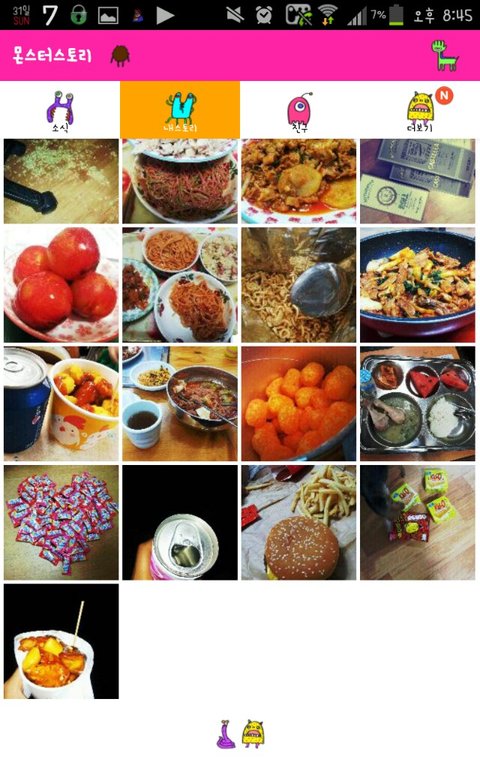View the heart-shaped candy photo
The width and height of the screenshot is (480, 768).
click(61, 523)
